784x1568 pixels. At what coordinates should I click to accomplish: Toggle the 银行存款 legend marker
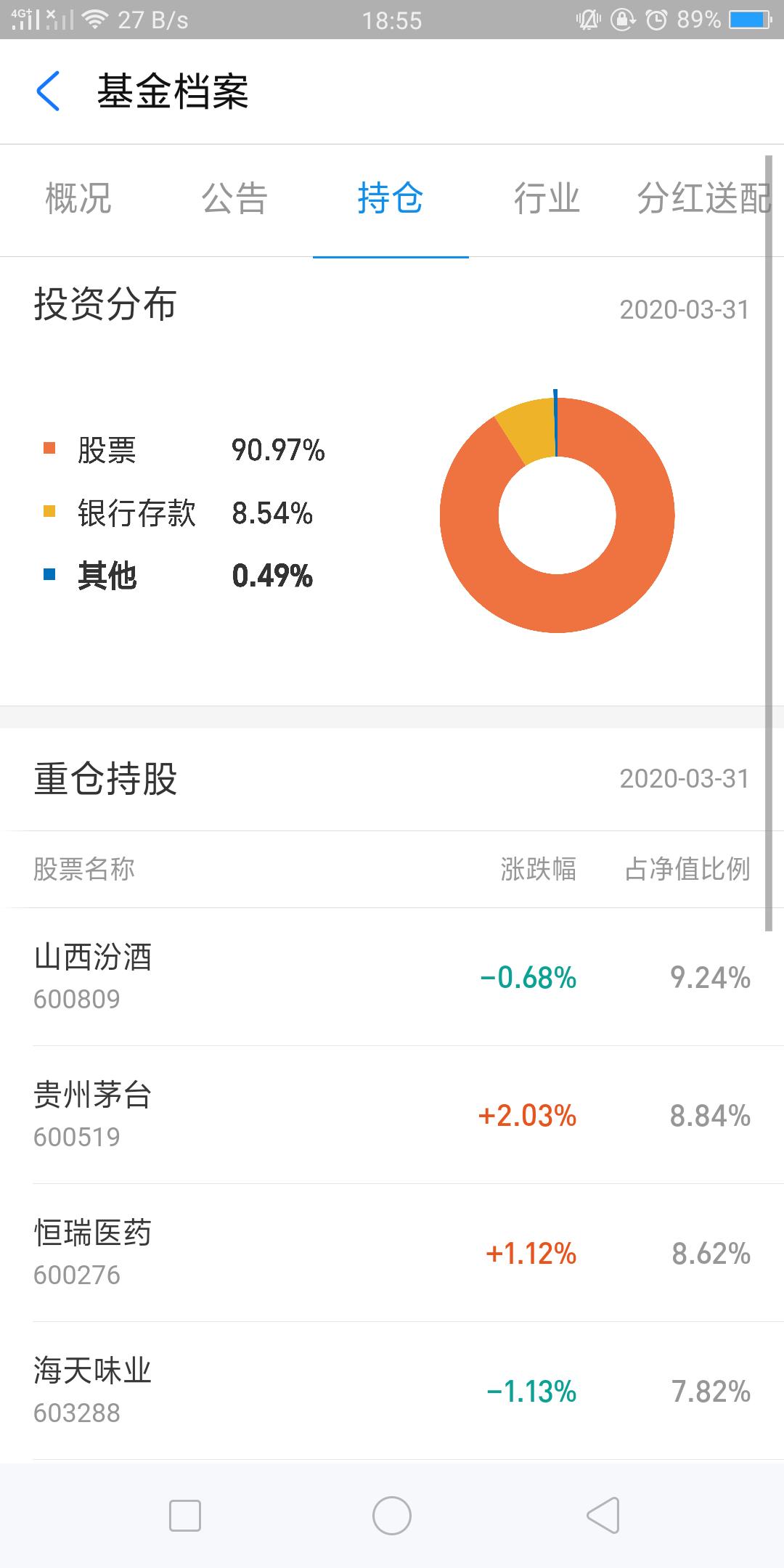(49, 510)
